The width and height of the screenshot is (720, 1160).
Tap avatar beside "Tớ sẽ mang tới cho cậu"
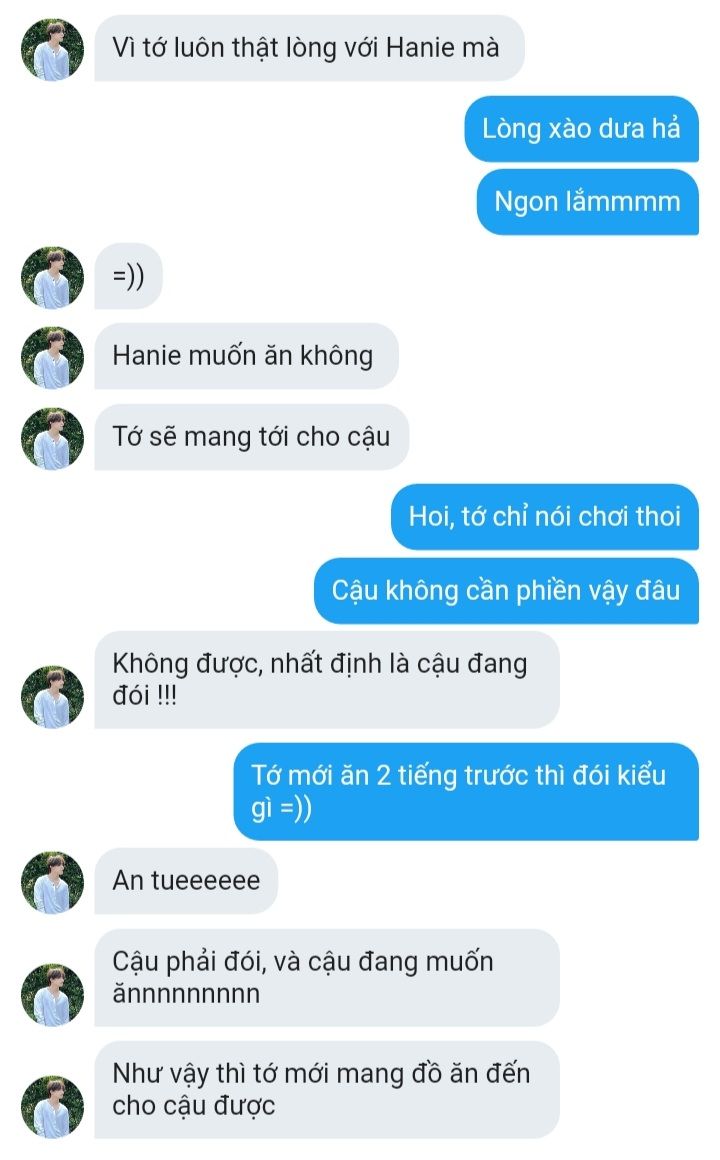tap(52, 438)
